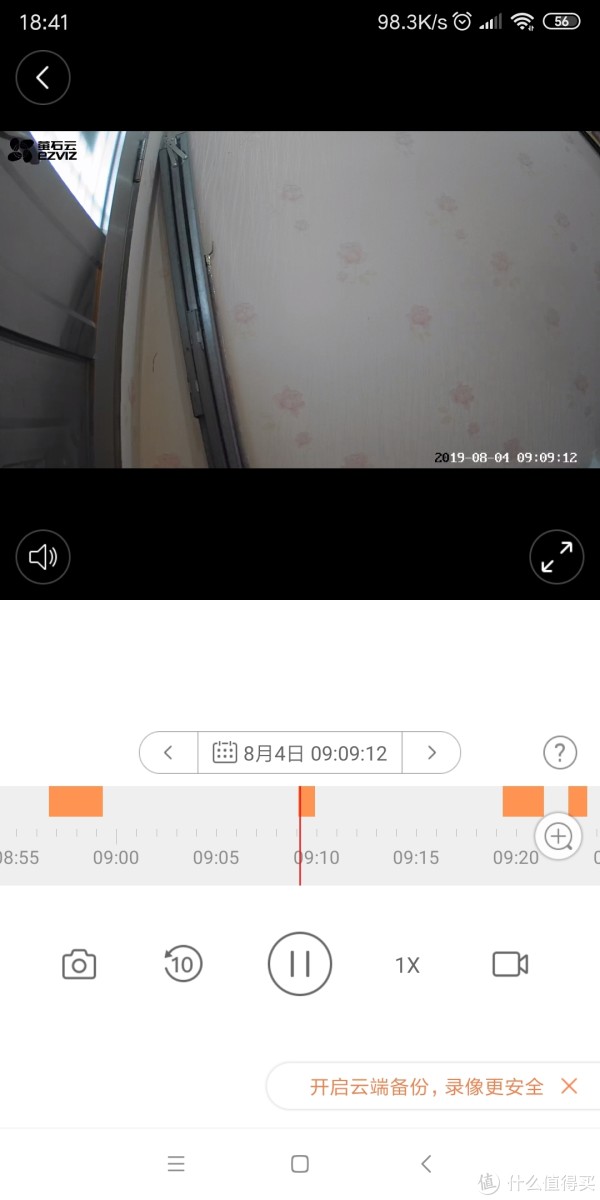600x1200 pixels.
Task: Rewind playback by 10 seconds
Action: pyautogui.click(x=182, y=964)
